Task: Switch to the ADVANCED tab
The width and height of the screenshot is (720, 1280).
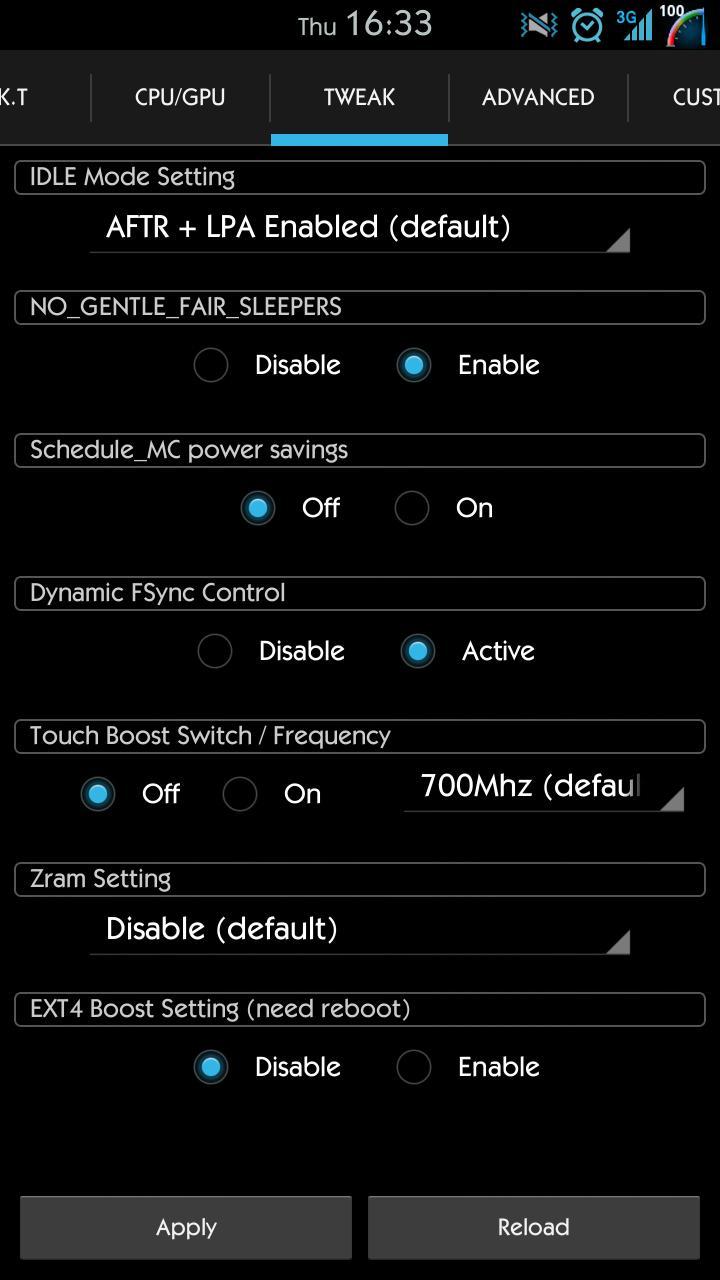Action: 537,97
